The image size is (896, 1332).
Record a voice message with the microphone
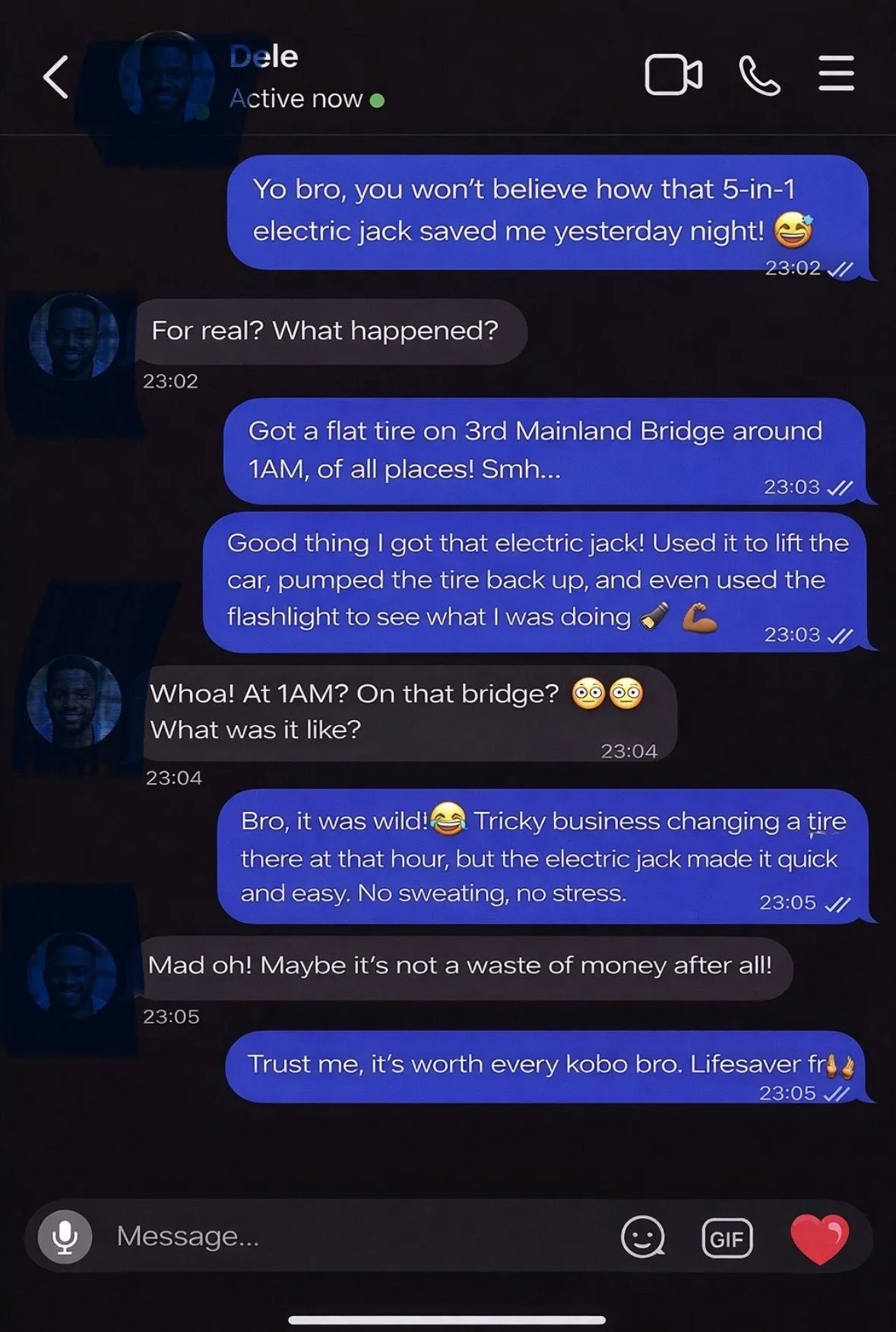tap(65, 1236)
